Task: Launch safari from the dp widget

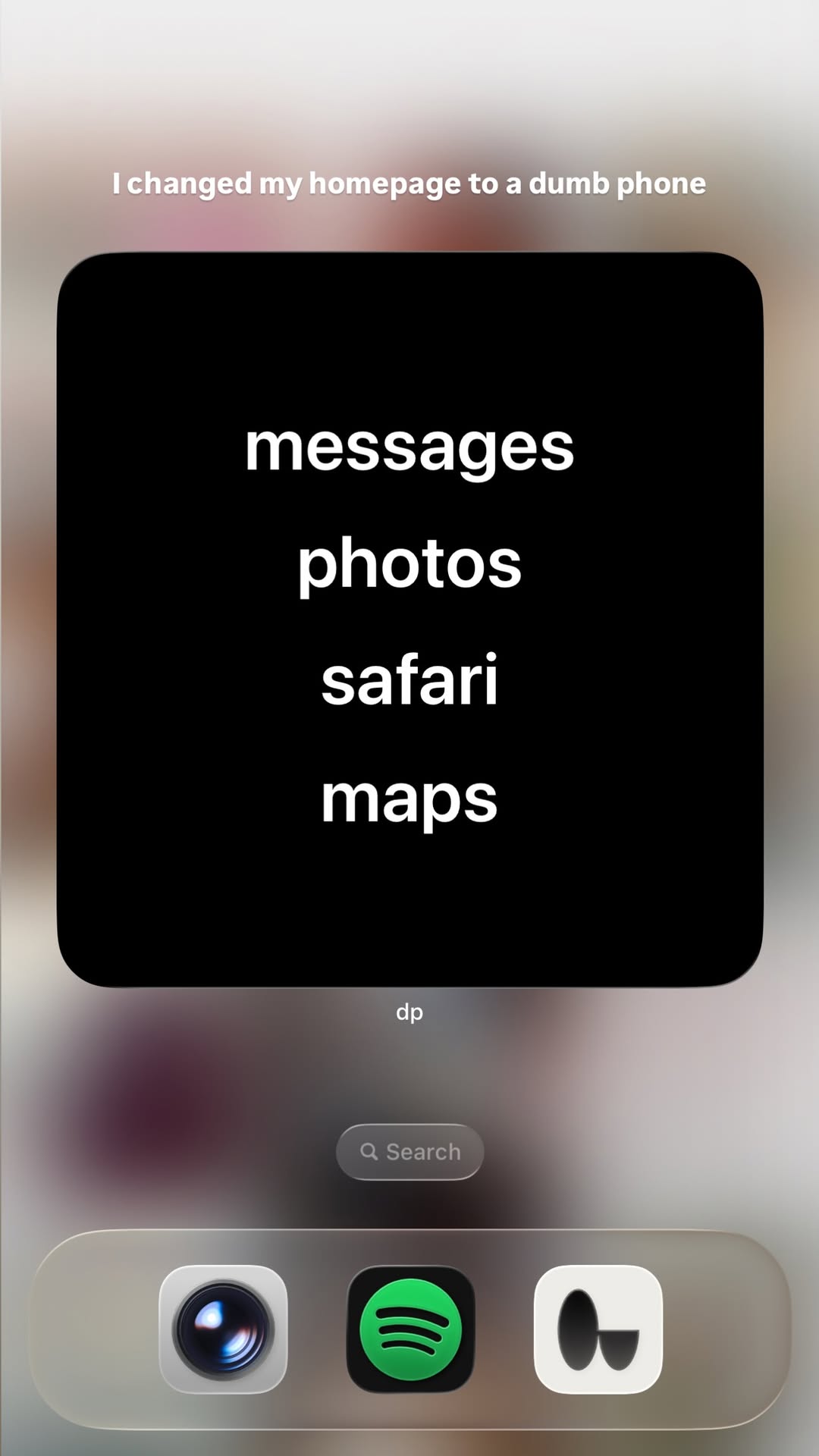Action: (409, 679)
